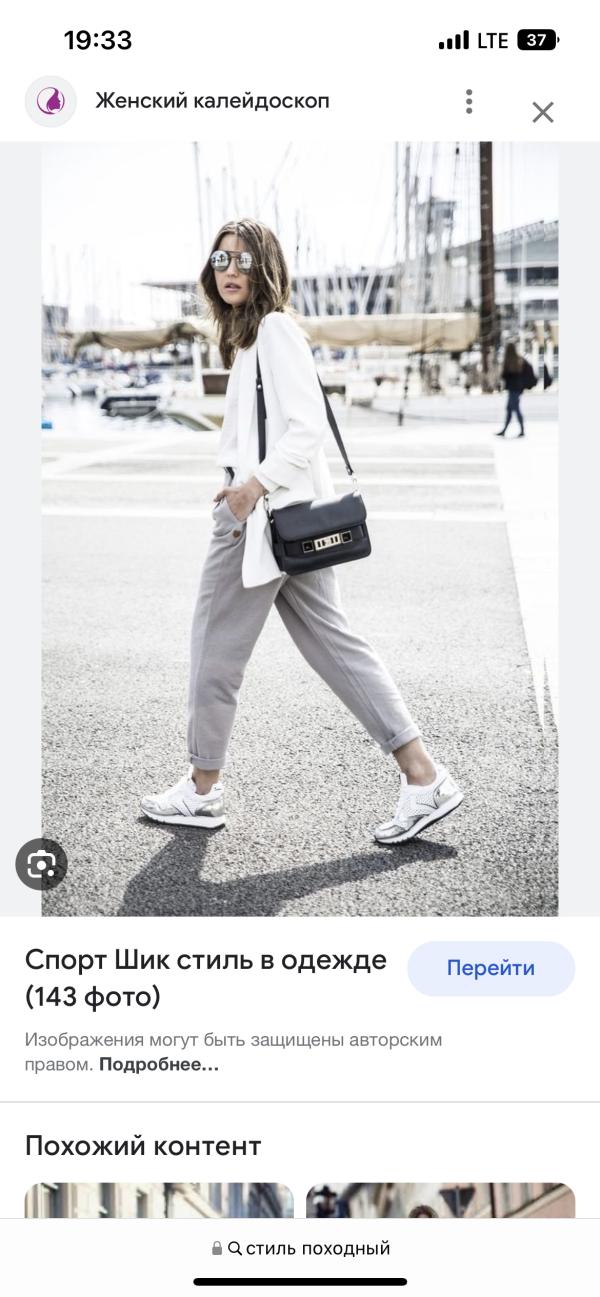
Task: Open the left thumbnail under Похожий контент
Action: [159, 1200]
